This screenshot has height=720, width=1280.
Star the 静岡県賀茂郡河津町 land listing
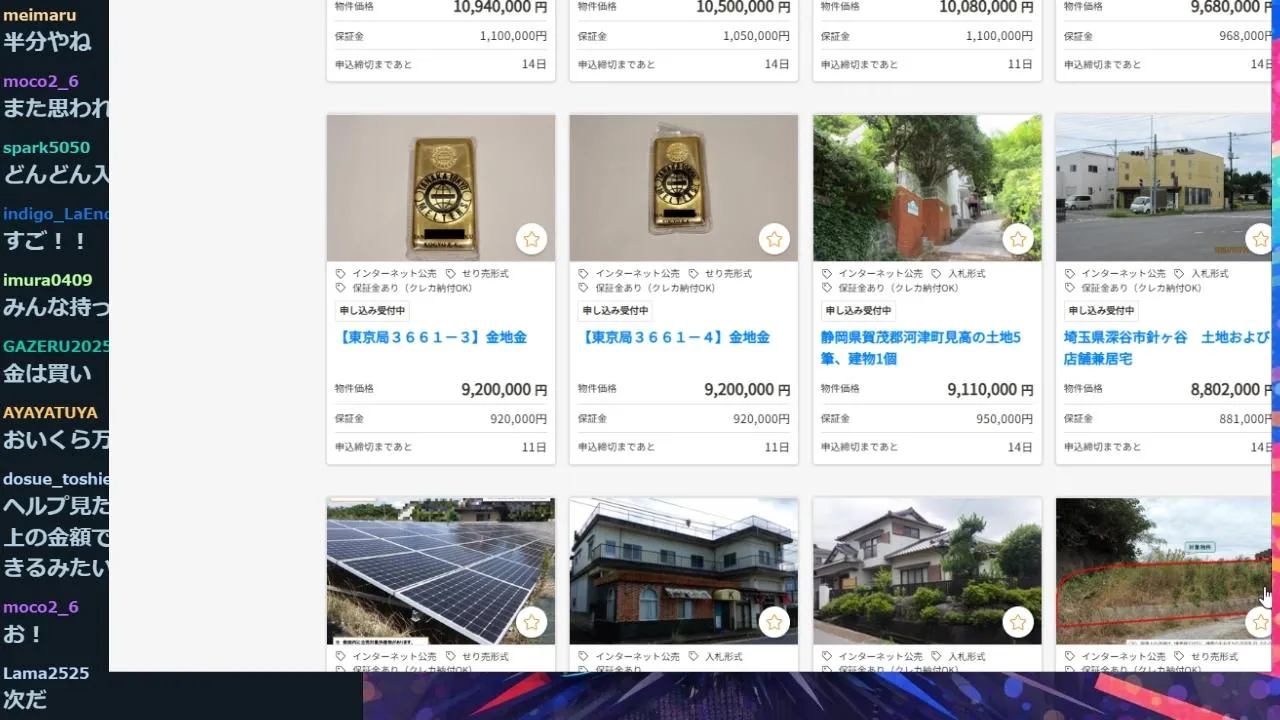[x=1017, y=239]
